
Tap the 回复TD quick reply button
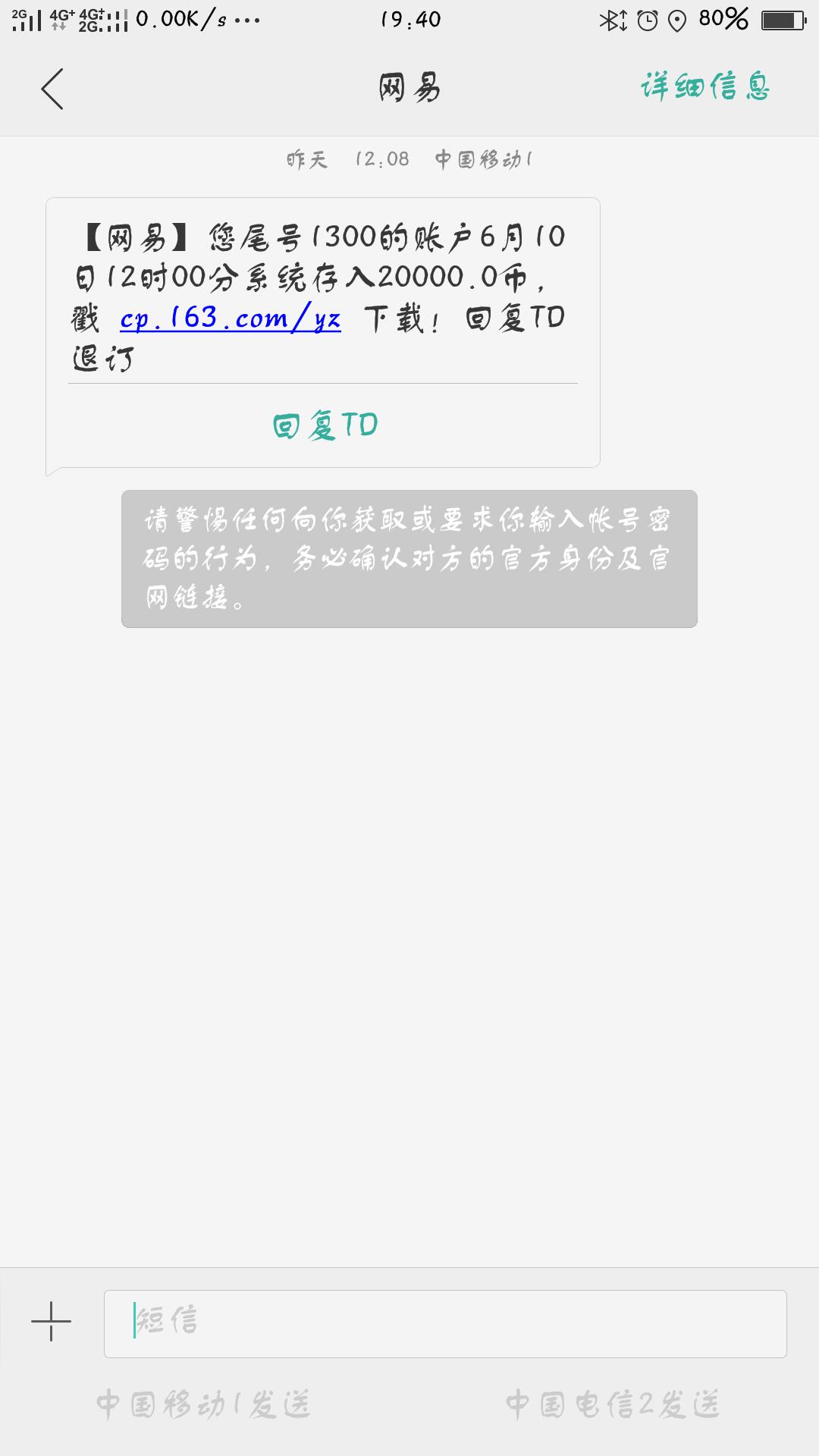point(325,425)
